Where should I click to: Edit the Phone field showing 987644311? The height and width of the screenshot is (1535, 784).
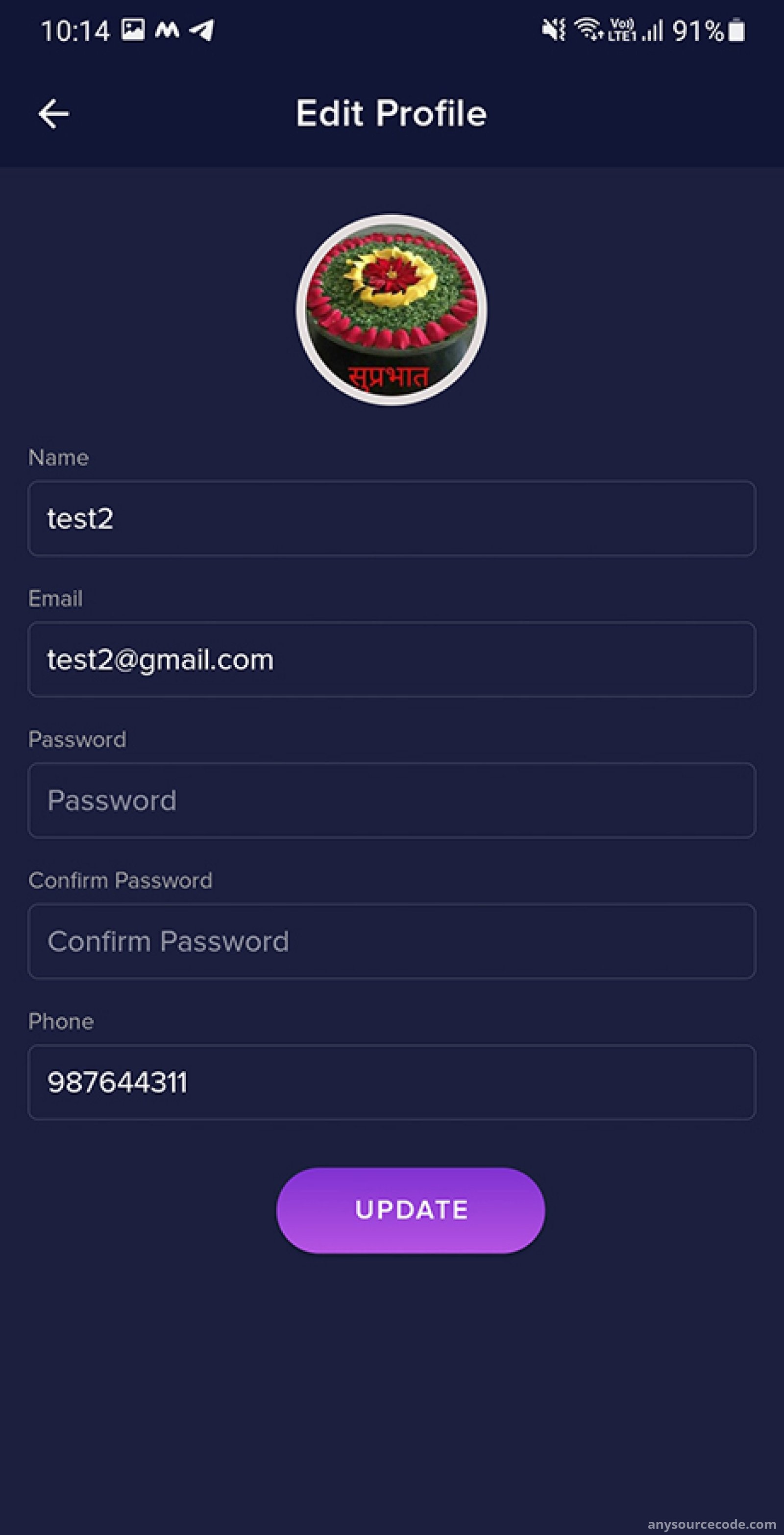pos(392,1082)
